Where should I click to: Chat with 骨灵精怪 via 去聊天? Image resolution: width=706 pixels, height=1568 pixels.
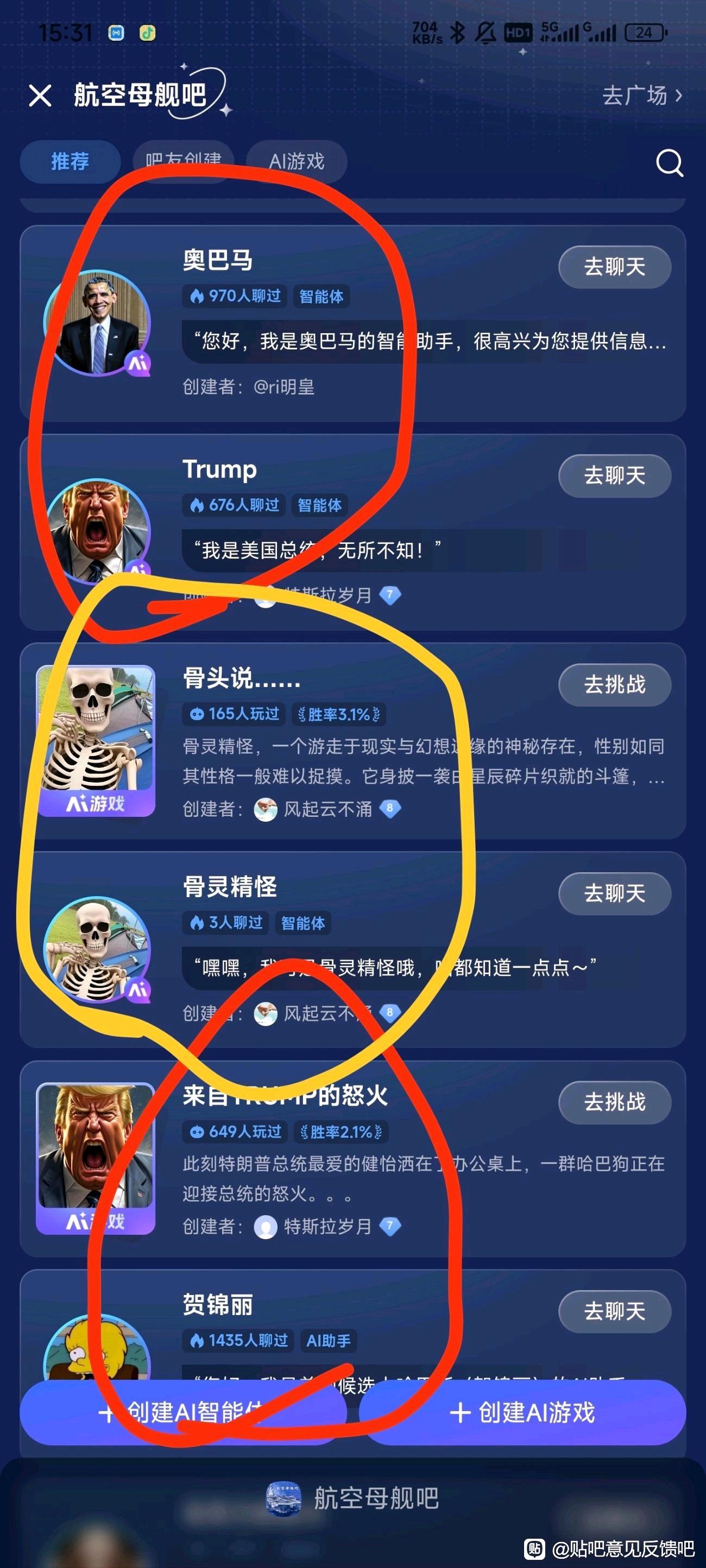point(615,893)
